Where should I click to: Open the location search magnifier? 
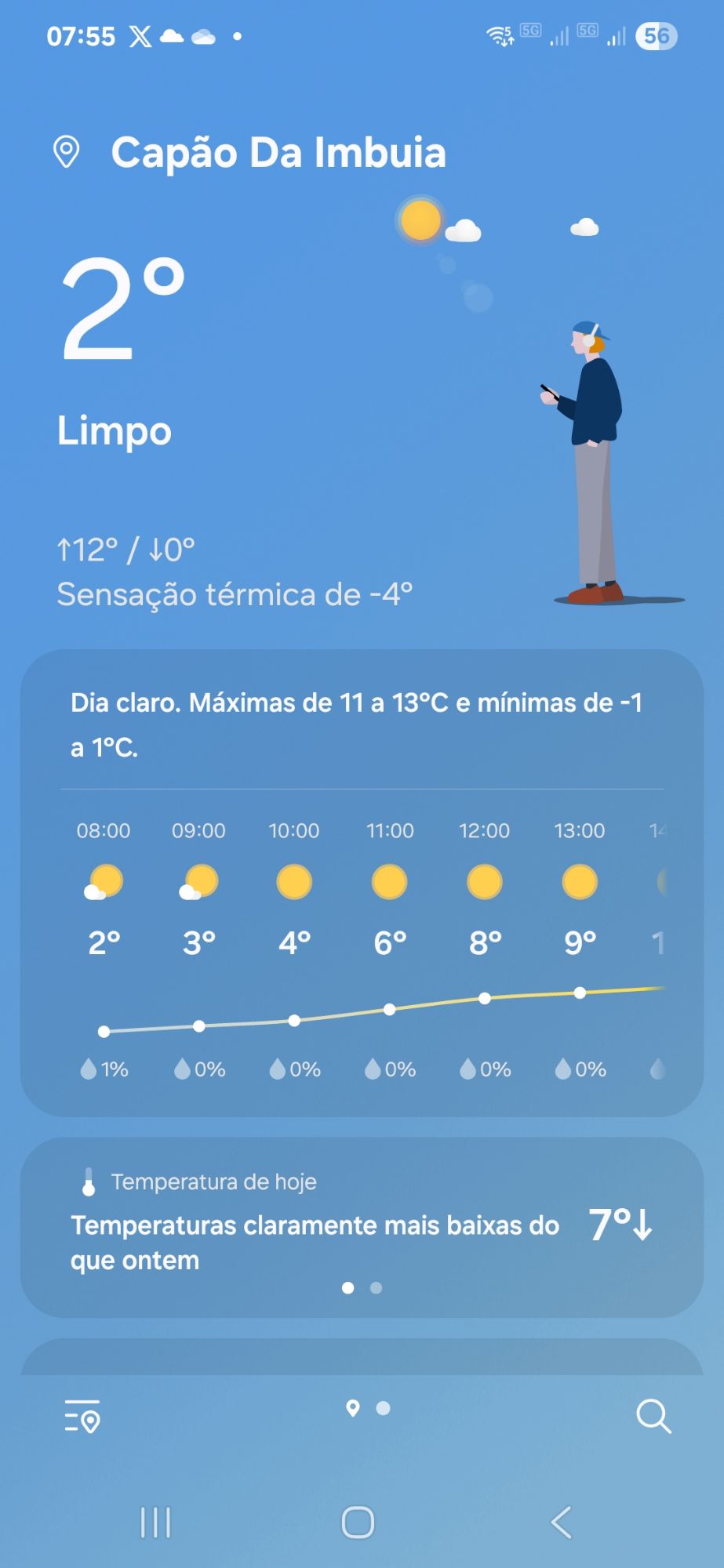tap(653, 1416)
